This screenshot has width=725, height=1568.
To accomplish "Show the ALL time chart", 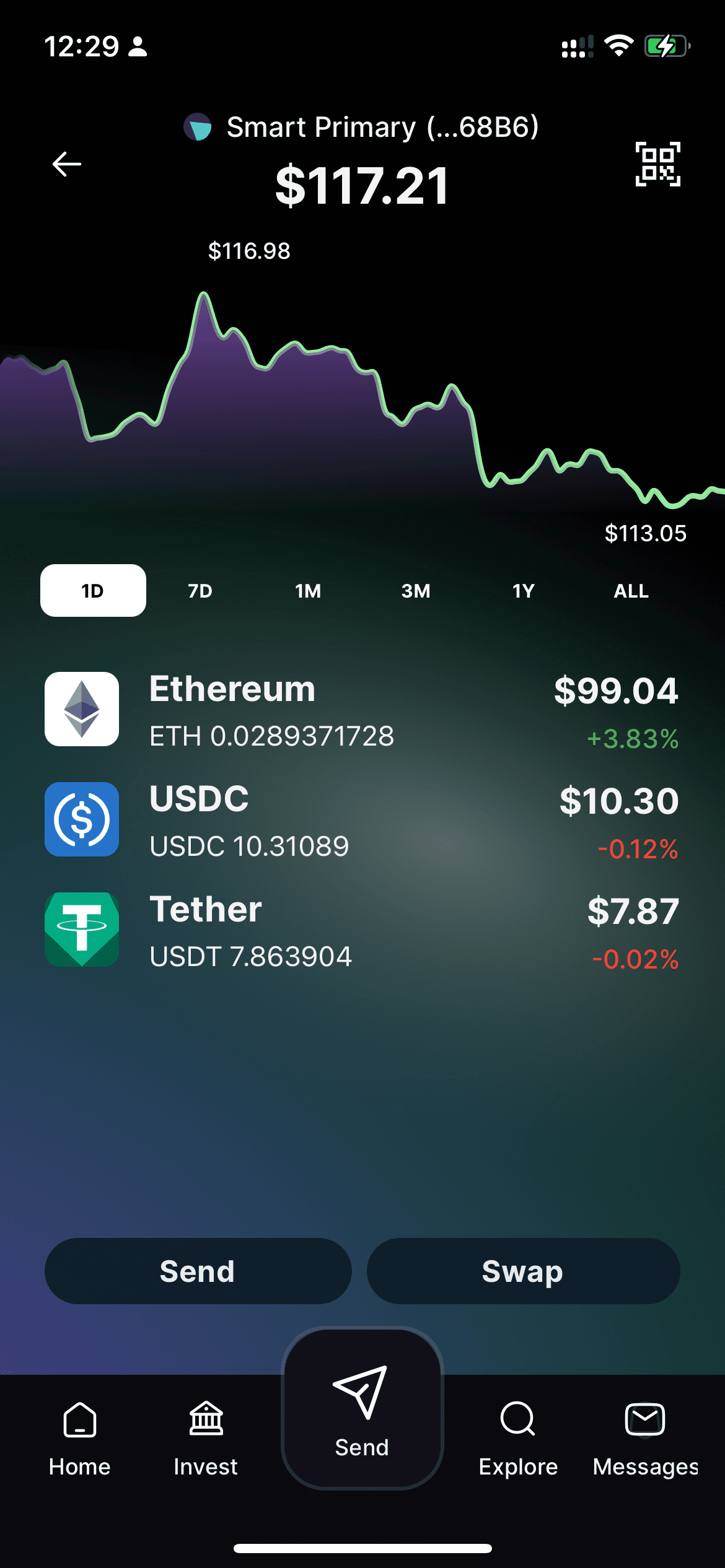I will click(x=630, y=591).
